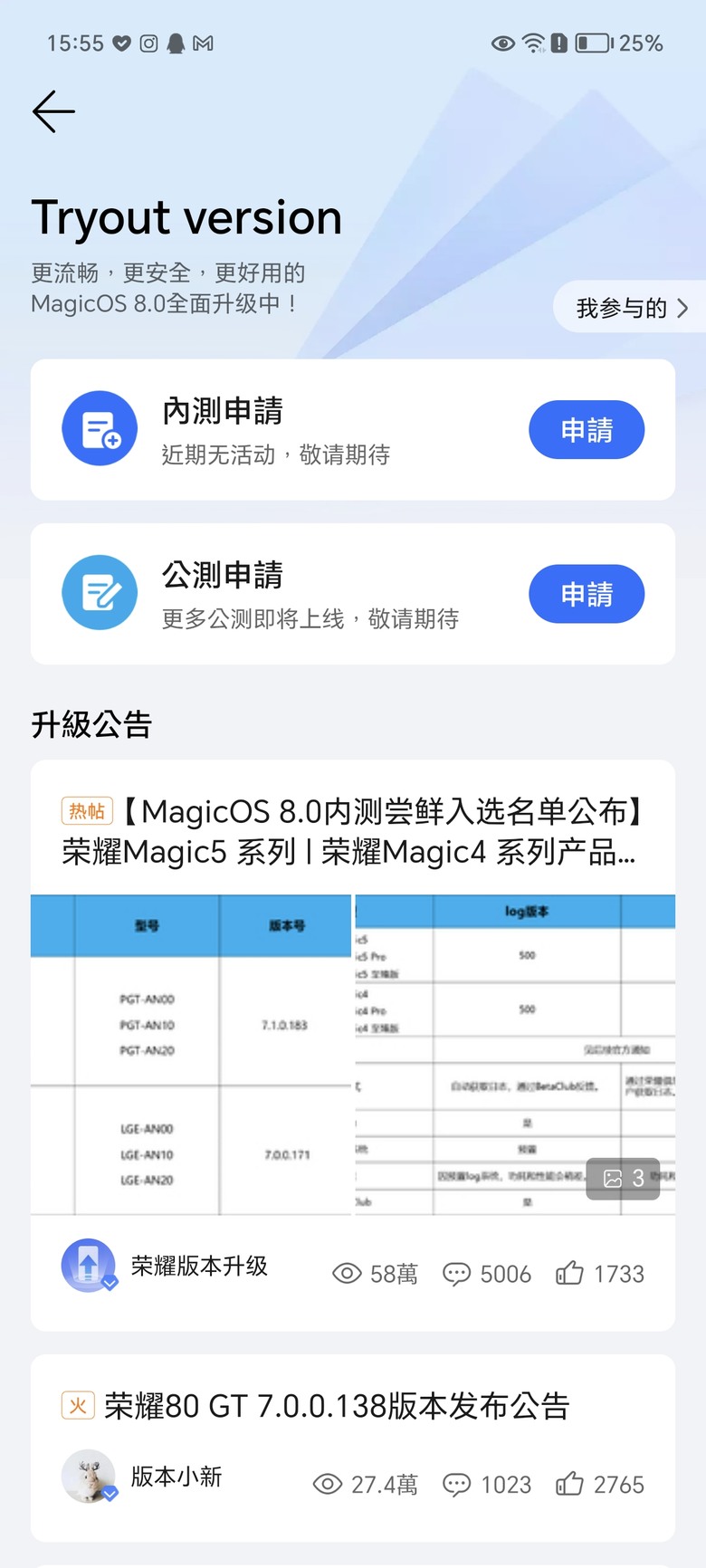This screenshot has width=706, height=1568.
Task: Open the 荣耀80 GT 7.0.0.138 announcement
Action: 336,1406
